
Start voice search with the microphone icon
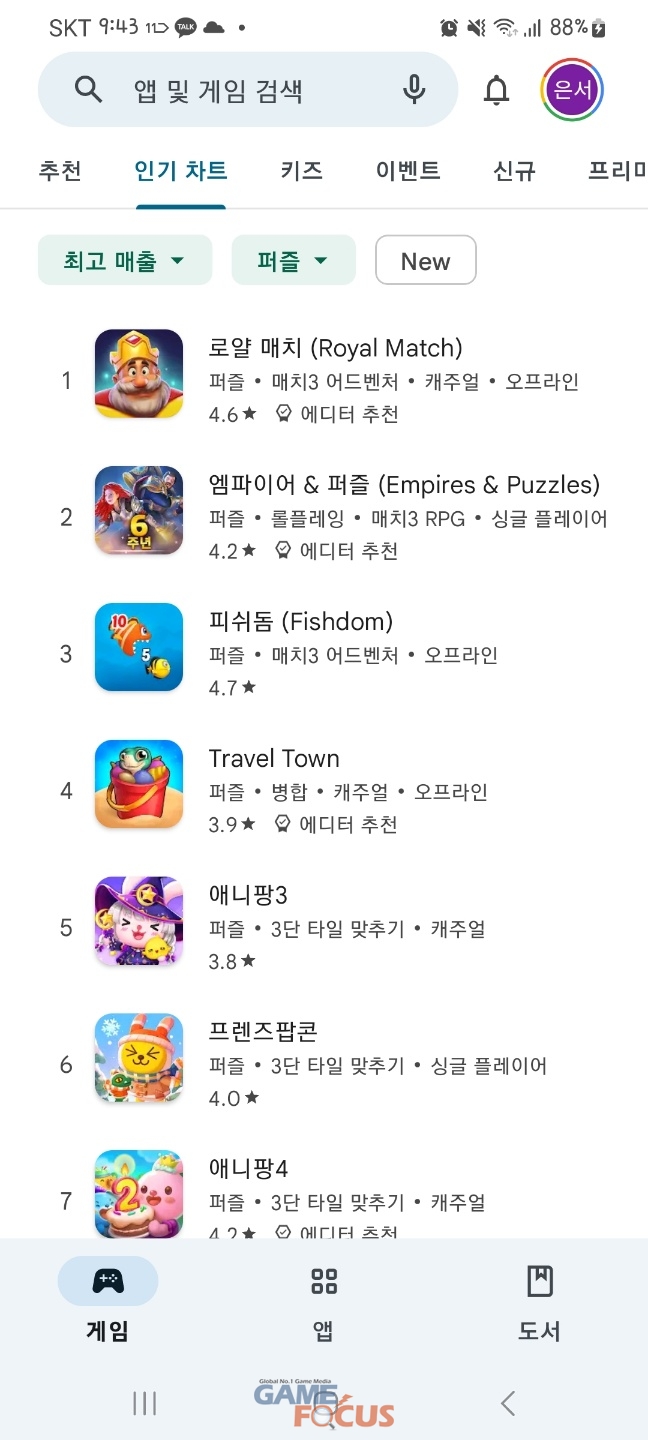point(414,91)
